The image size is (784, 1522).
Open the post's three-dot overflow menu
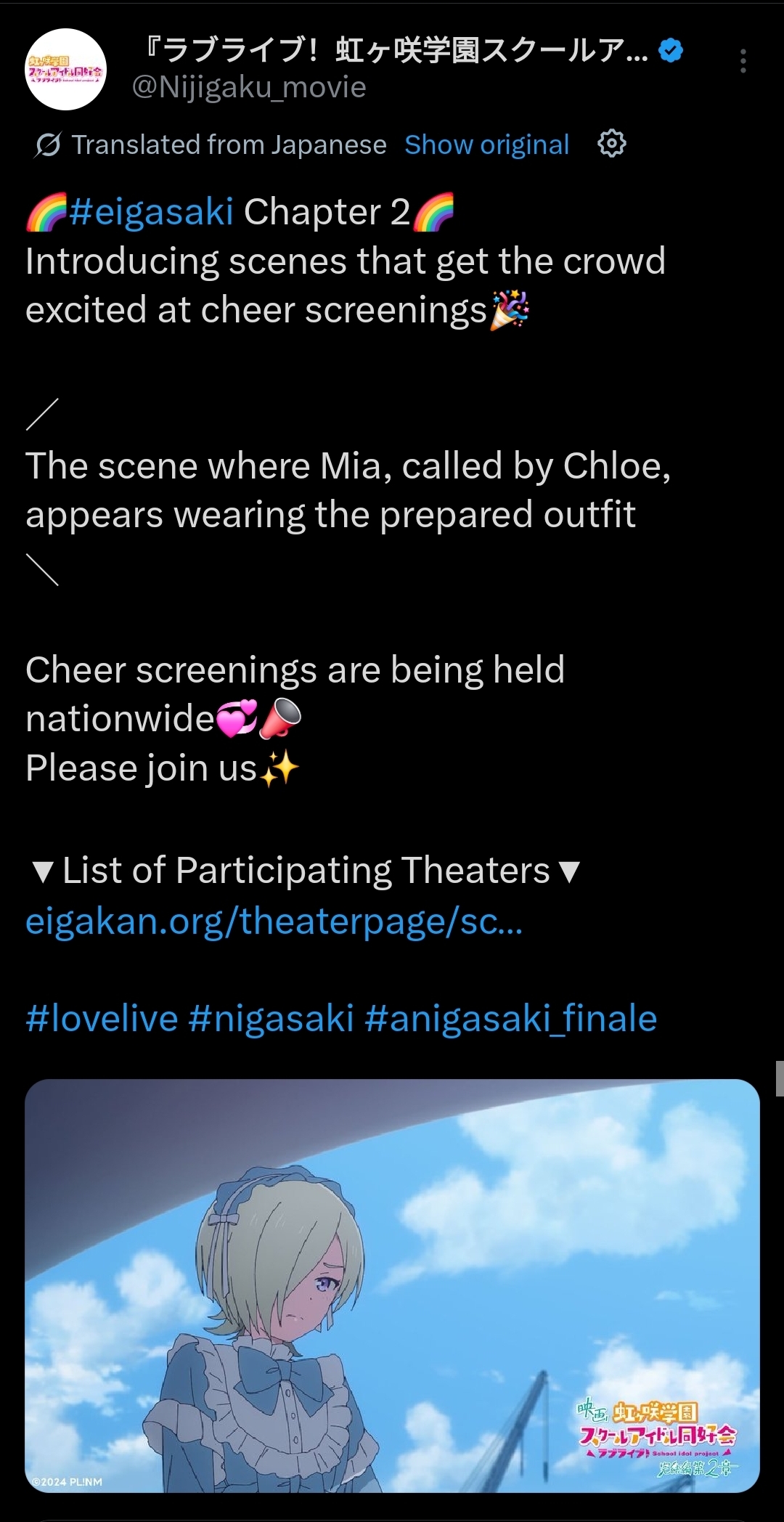tap(743, 62)
